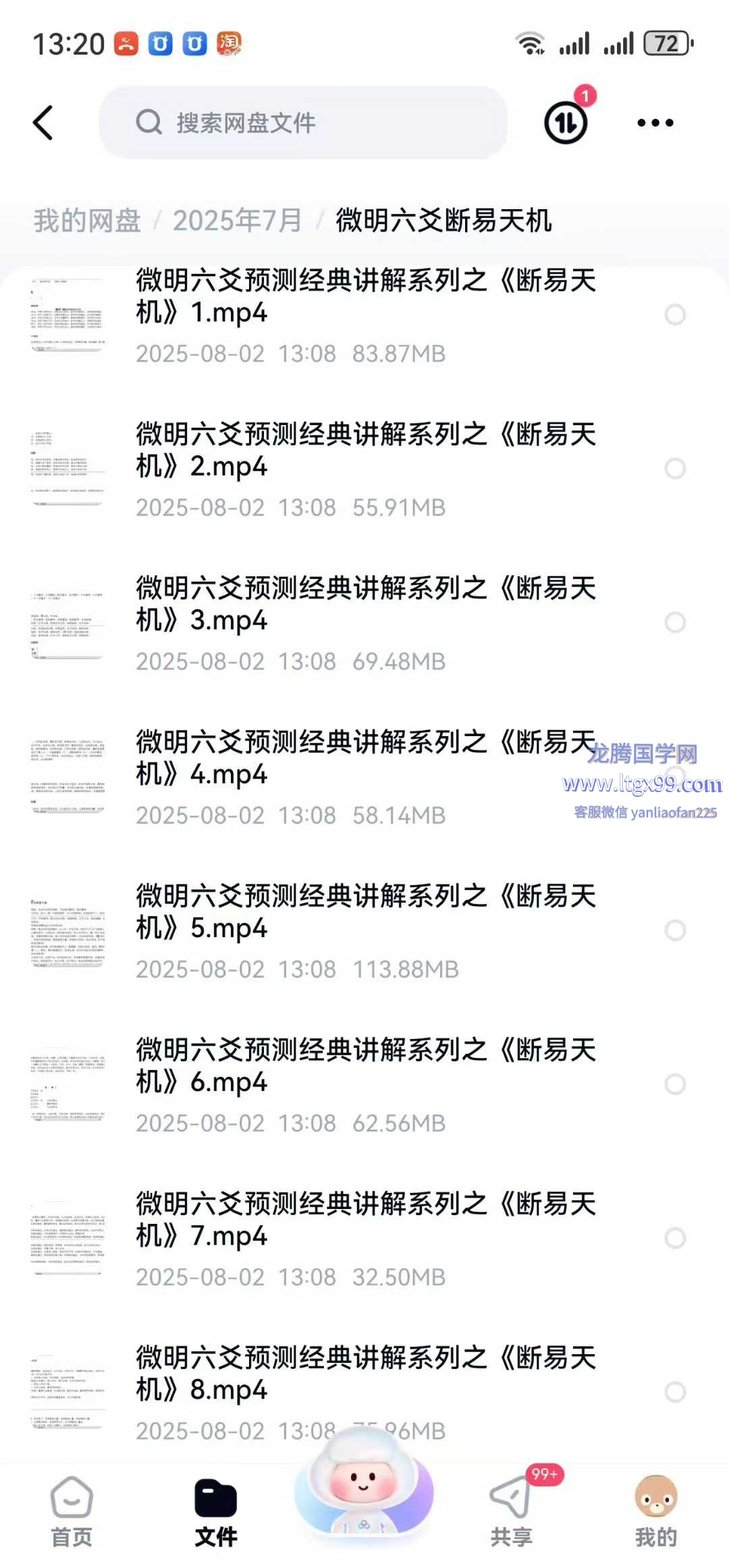Go back with the arrow icon

tap(43, 123)
